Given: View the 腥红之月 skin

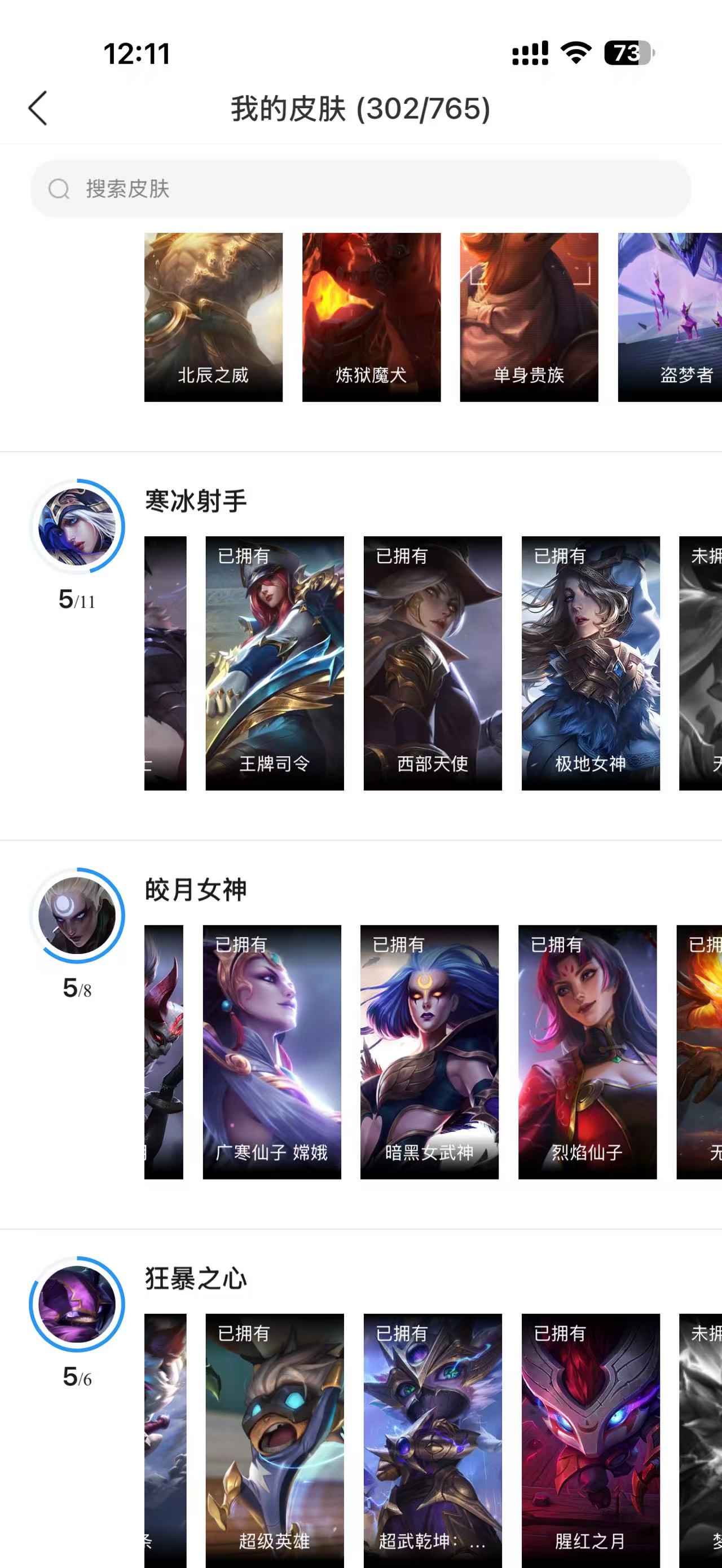Looking at the screenshot, I should [590, 1439].
